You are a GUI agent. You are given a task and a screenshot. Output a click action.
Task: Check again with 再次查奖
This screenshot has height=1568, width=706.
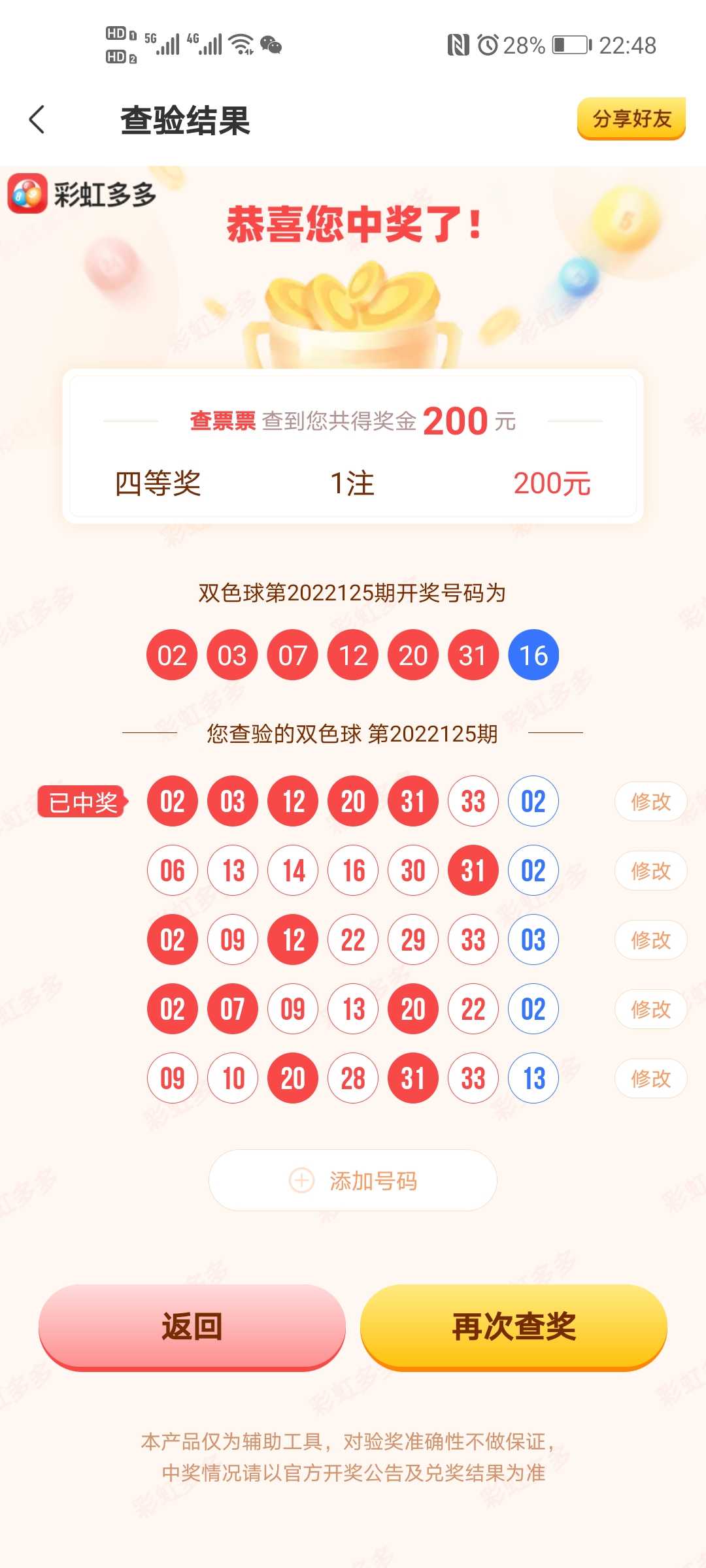(x=513, y=1326)
